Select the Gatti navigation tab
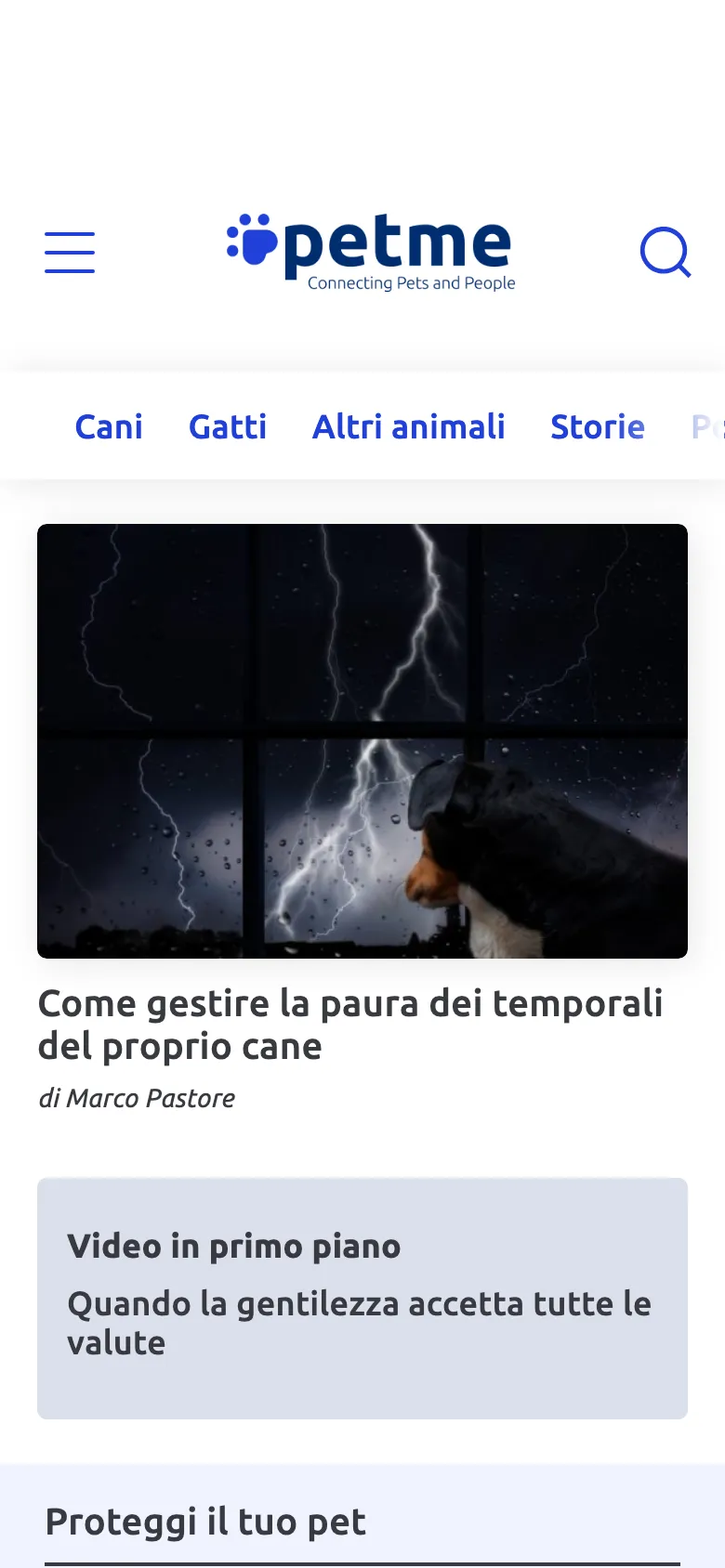This screenshot has width=725, height=1568. click(227, 426)
